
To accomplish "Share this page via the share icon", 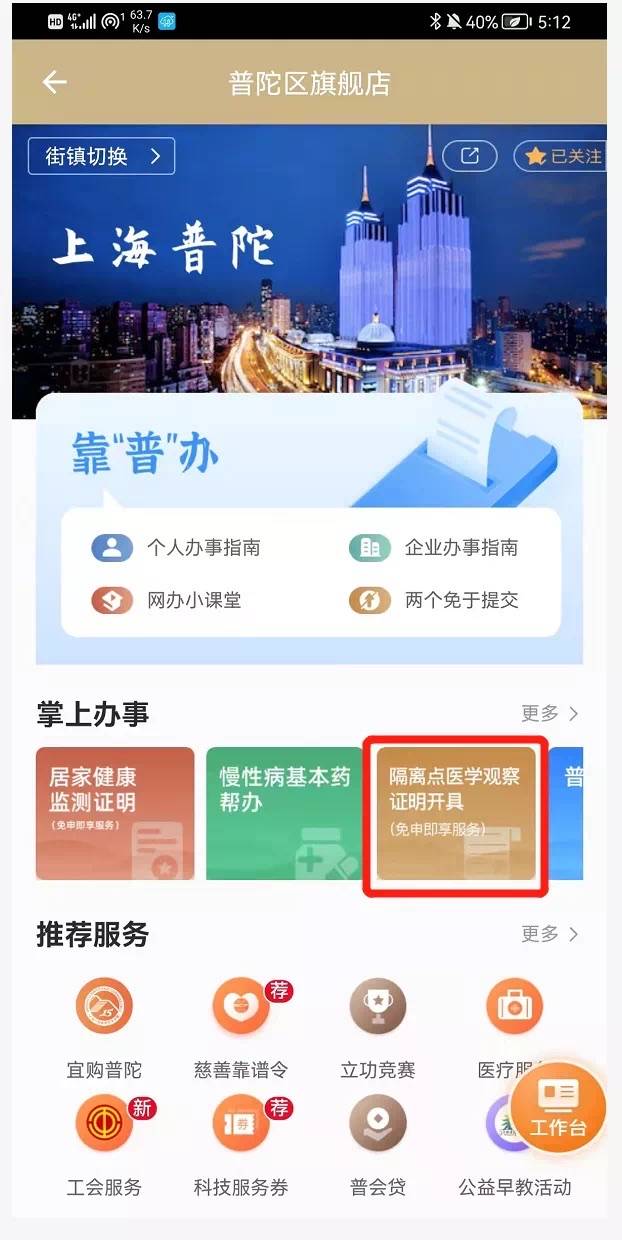I will [x=469, y=156].
